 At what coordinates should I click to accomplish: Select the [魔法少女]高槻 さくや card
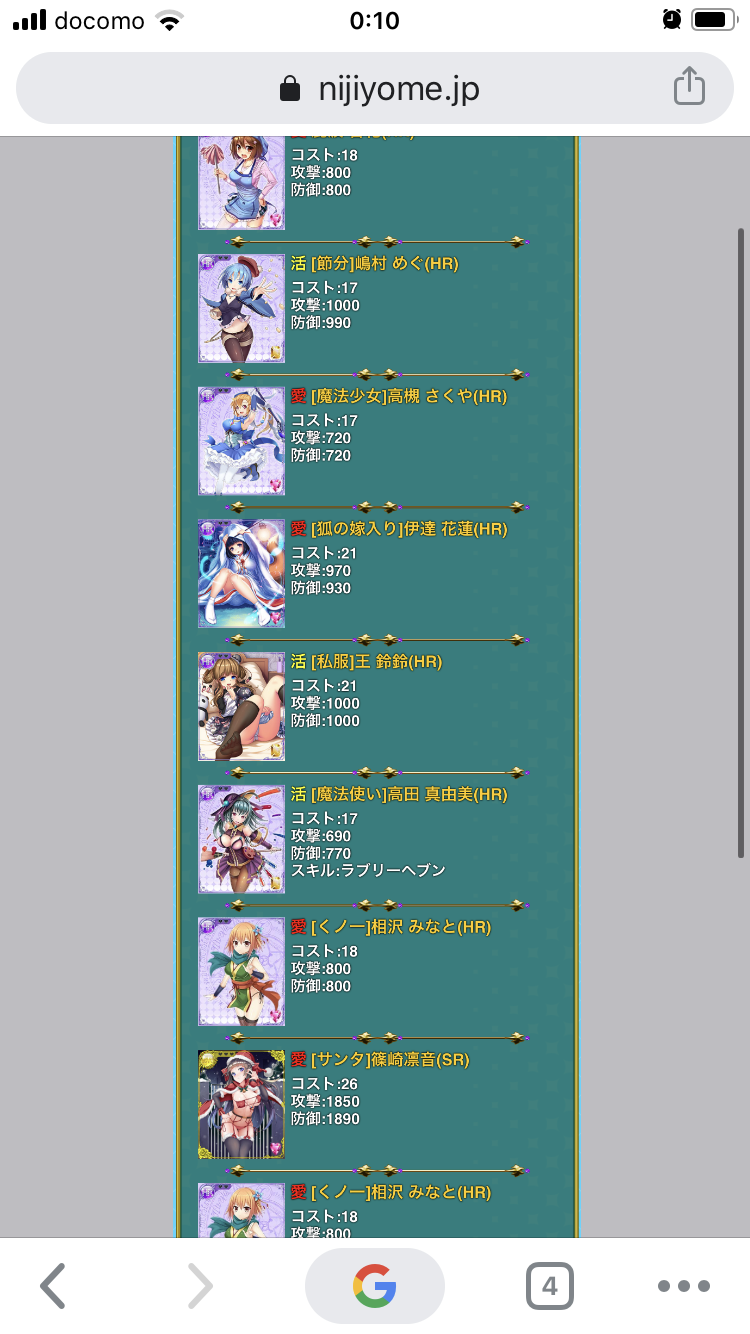242,441
